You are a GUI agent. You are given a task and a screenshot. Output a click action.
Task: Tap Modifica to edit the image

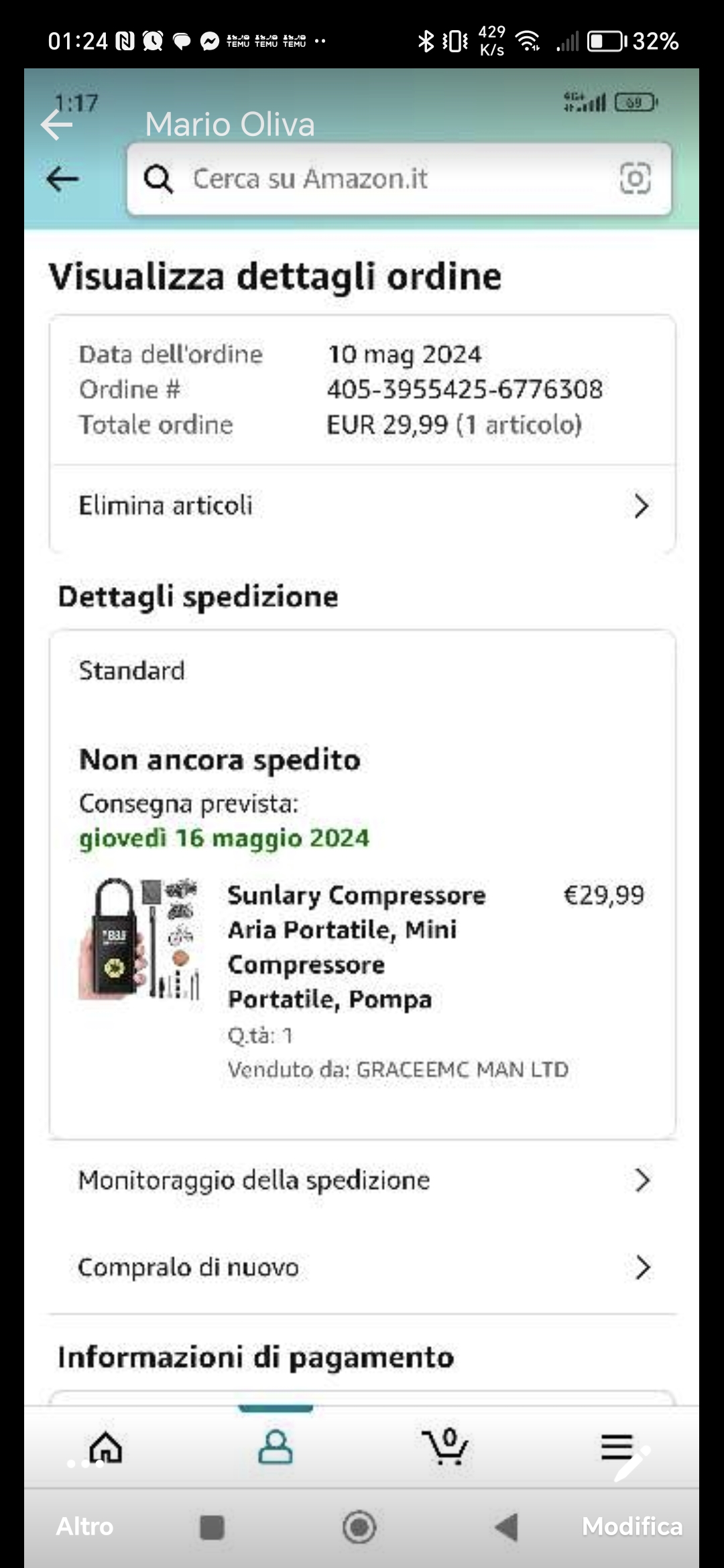coord(631,1526)
